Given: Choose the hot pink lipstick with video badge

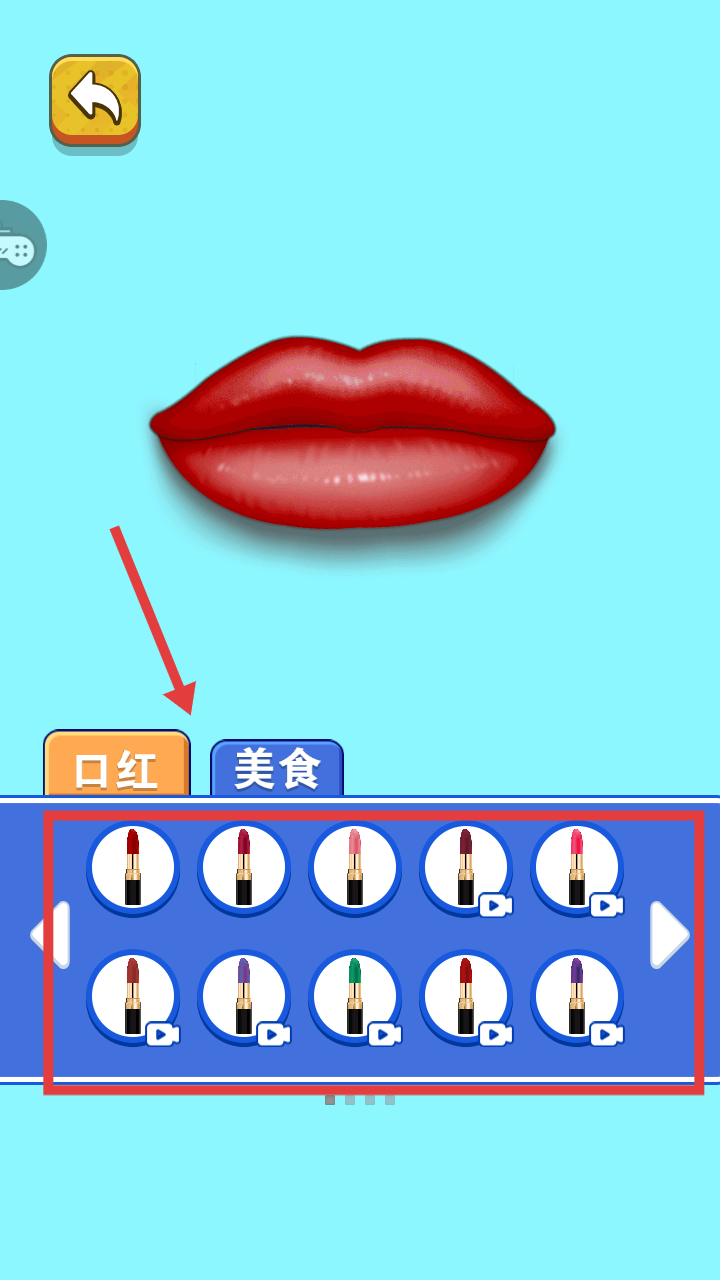Looking at the screenshot, I should (577, 866).
